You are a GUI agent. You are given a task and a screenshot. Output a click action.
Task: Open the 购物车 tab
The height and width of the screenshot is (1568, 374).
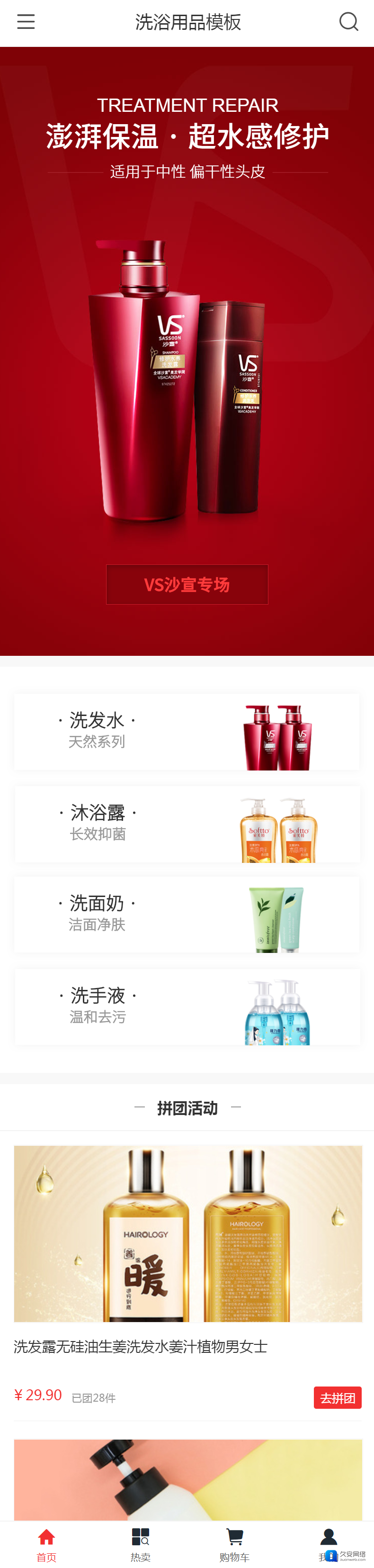click(234, 1544)
